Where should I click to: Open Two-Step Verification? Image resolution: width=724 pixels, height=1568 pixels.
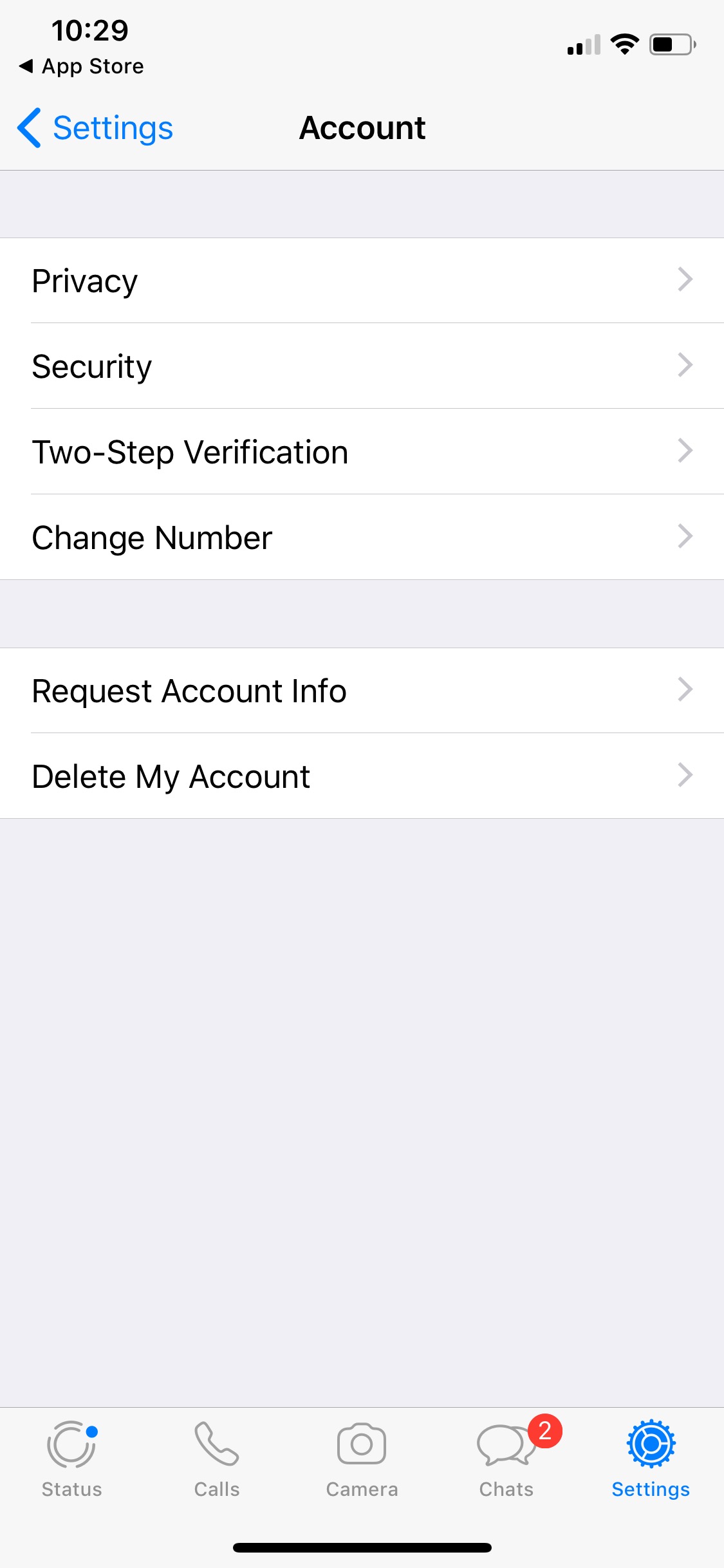(x=362, y=452)
